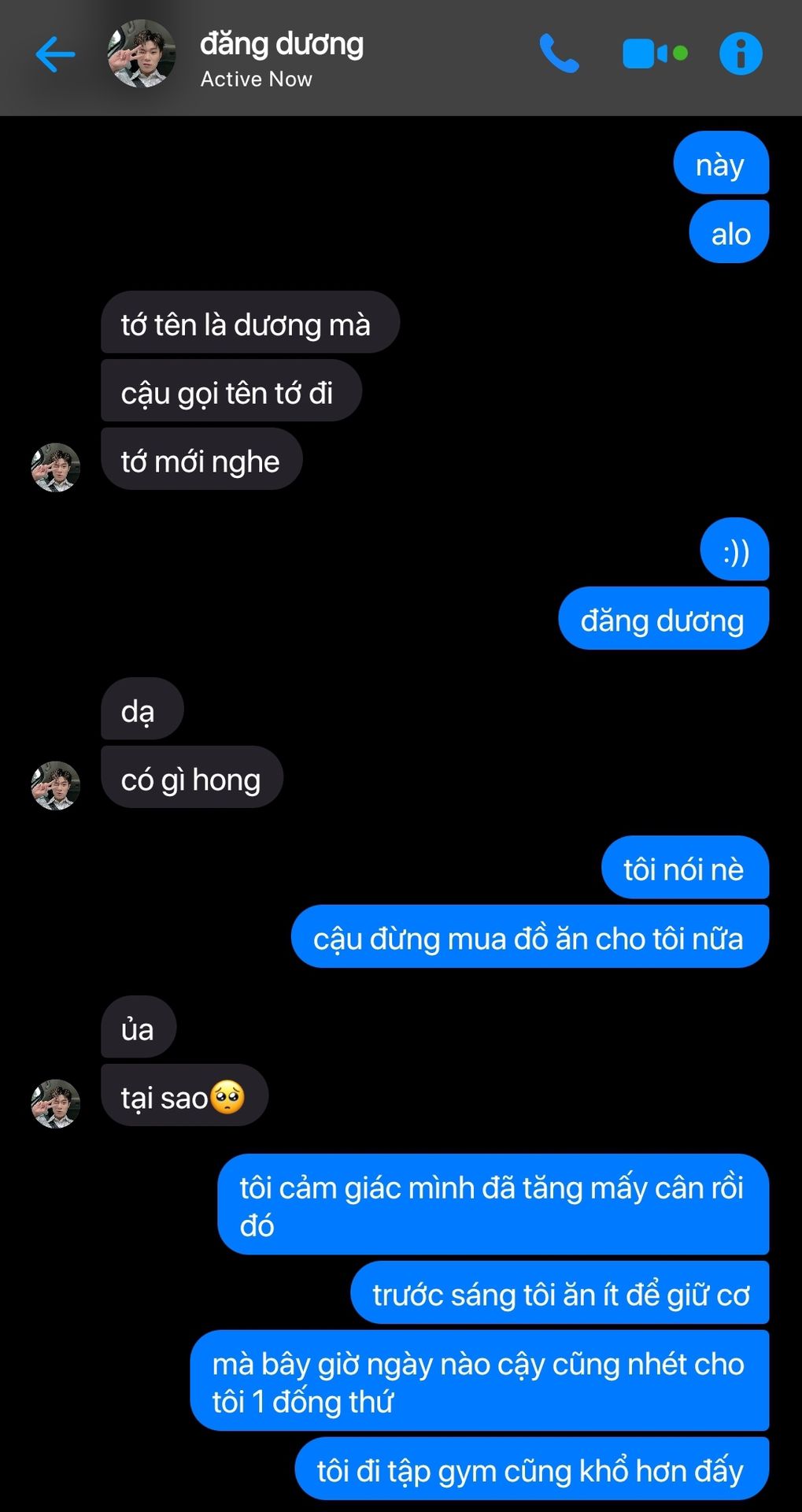Open đăng dương's profile from header name
The width and height of the screenshot is (802, 1512).
281,44
